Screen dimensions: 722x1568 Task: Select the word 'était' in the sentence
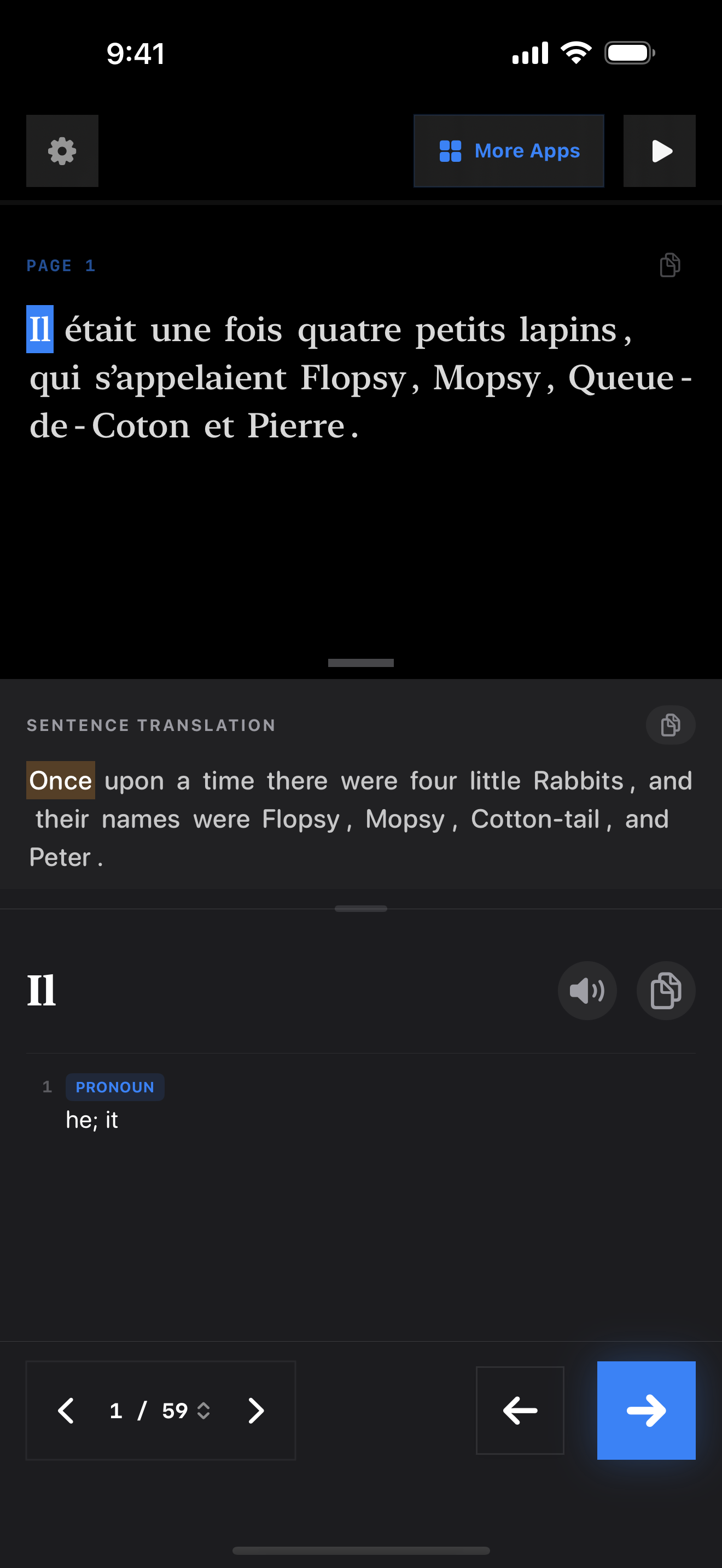pos(101,330)
